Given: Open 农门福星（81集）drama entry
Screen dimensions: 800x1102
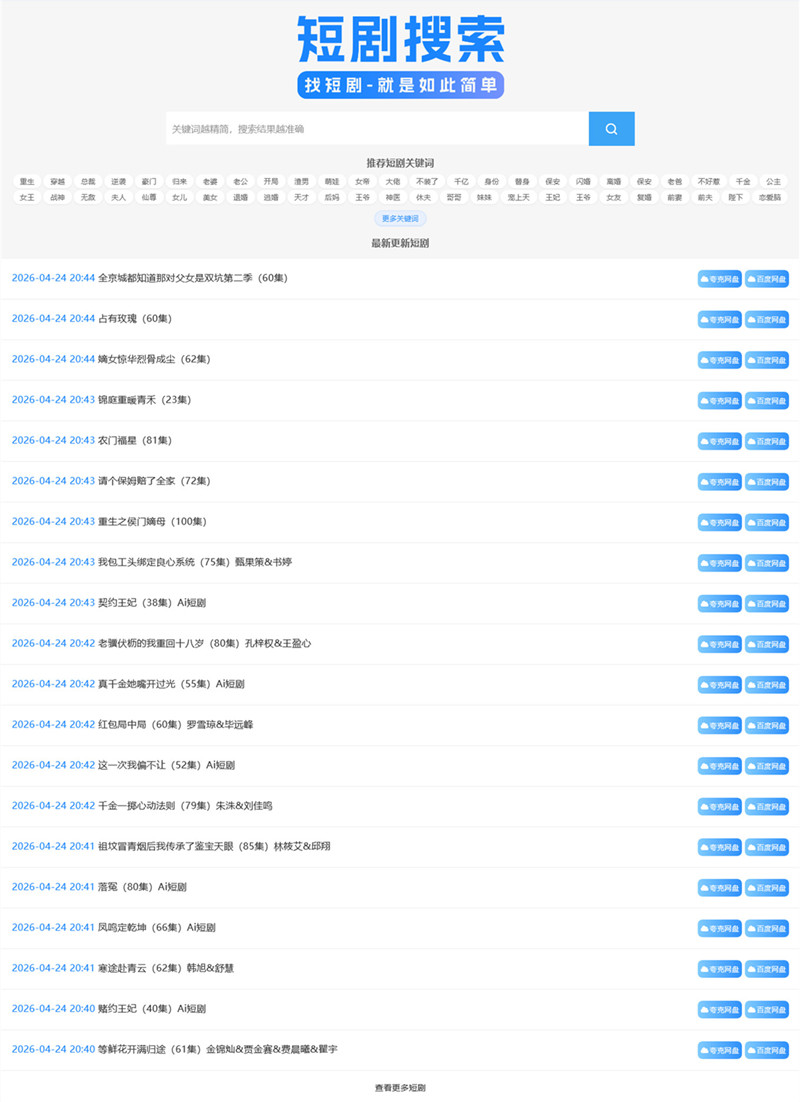Looking at the screenshot, I should [135, 441].
